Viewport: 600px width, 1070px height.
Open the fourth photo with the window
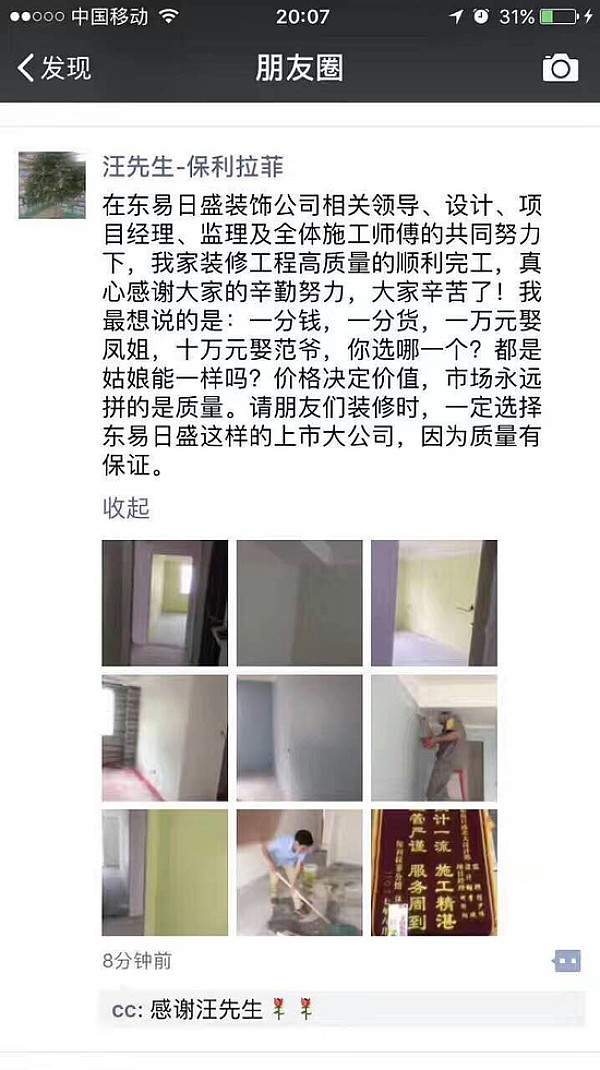click(x=165, y=737)
